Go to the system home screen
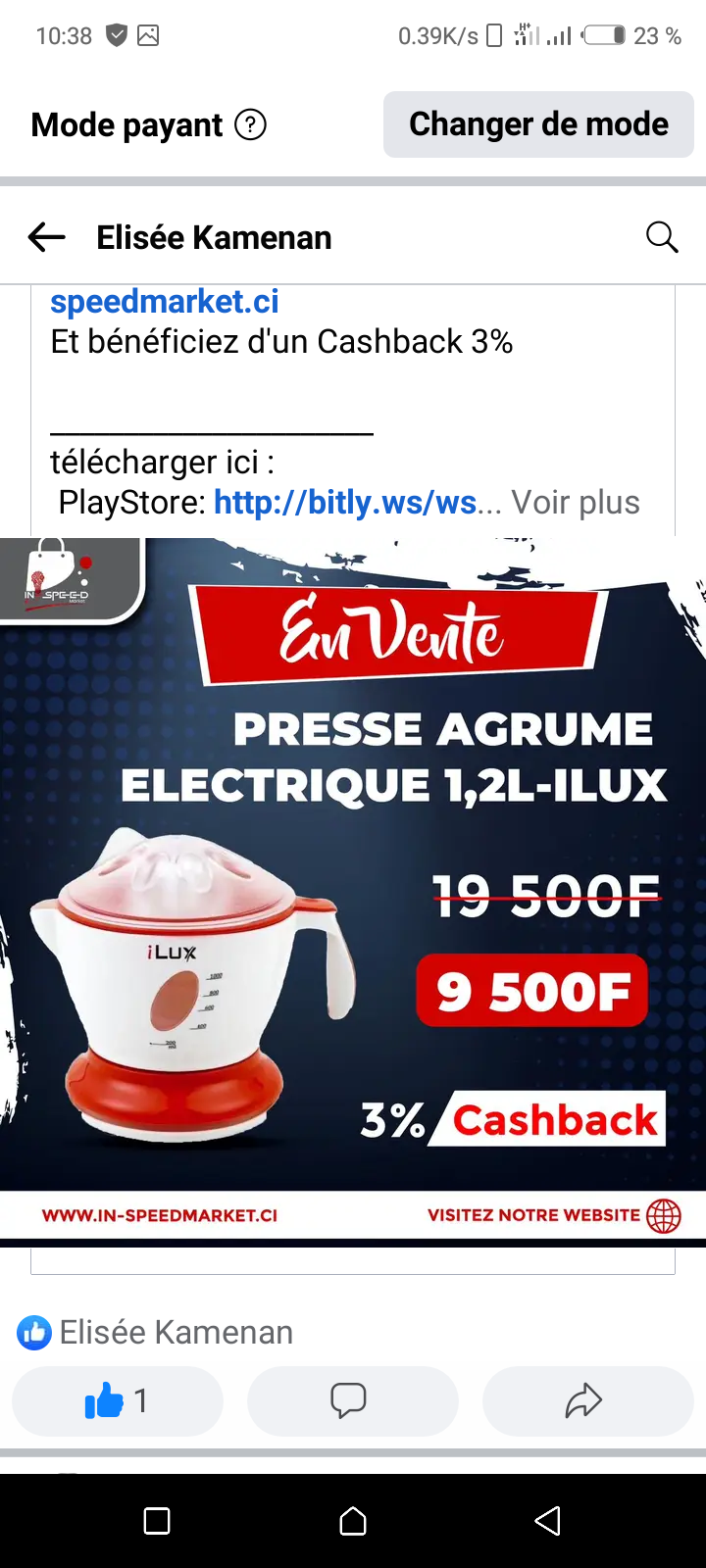The width and height of the screenshot is (706, 1568). click(353, 1521)
